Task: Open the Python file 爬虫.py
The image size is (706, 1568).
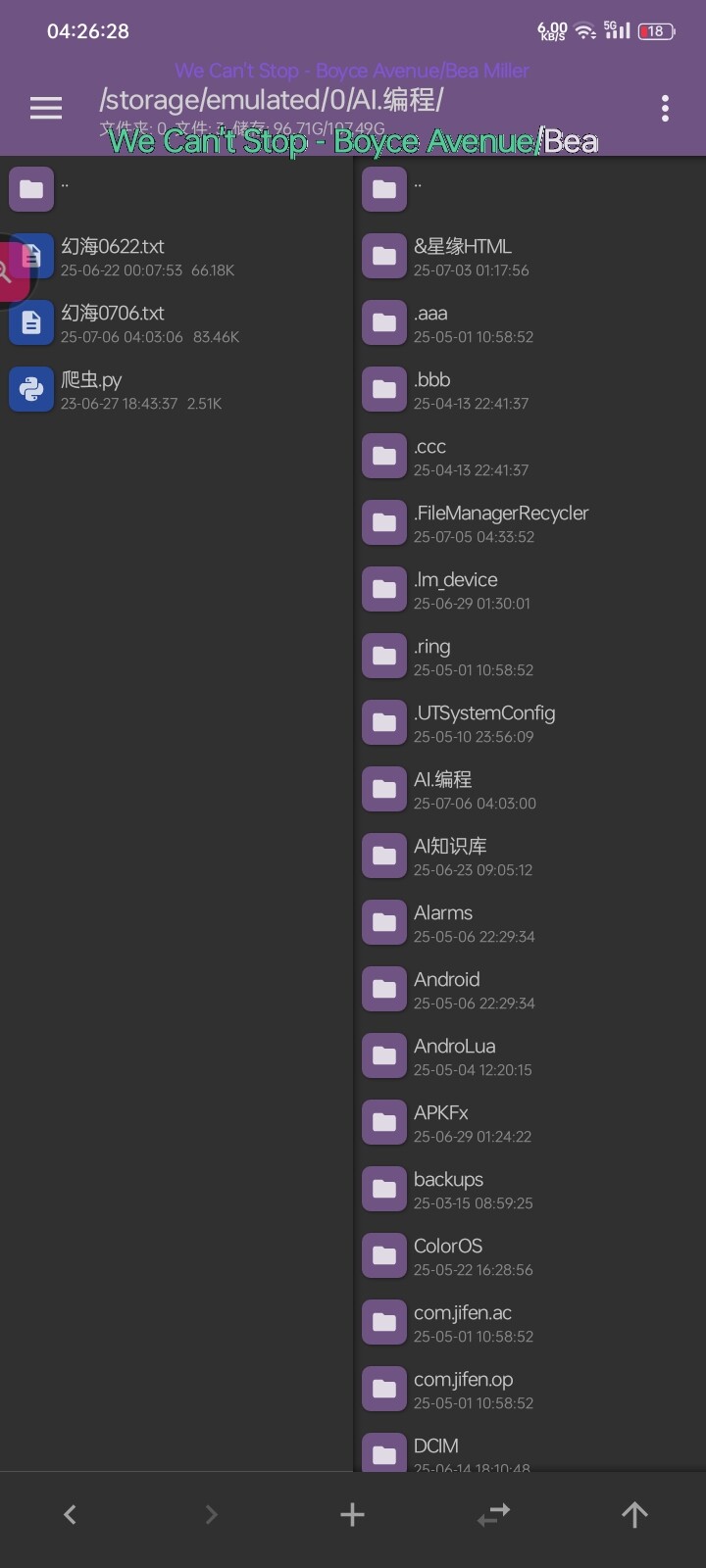Action: pos(176,390)
